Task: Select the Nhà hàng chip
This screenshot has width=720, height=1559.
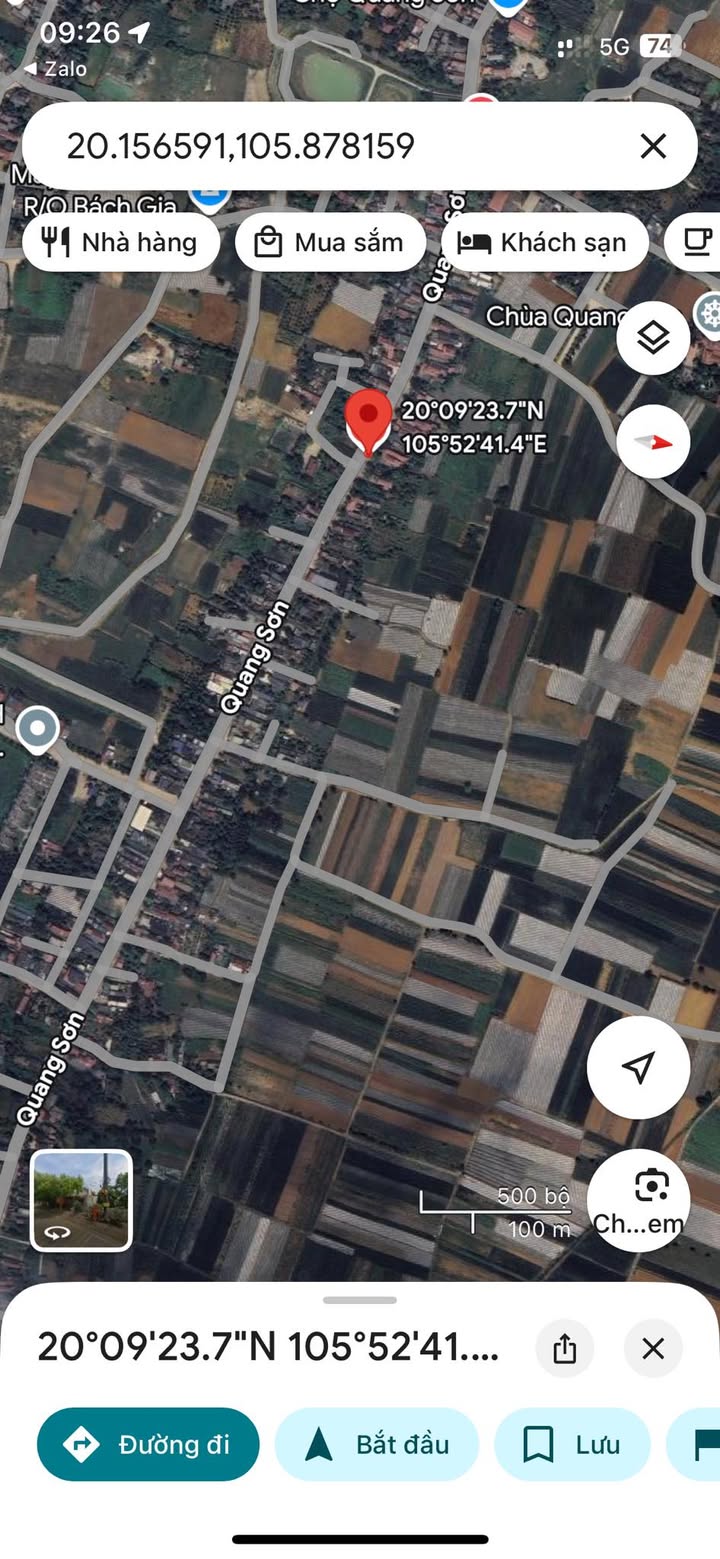Action: [120, 242]
